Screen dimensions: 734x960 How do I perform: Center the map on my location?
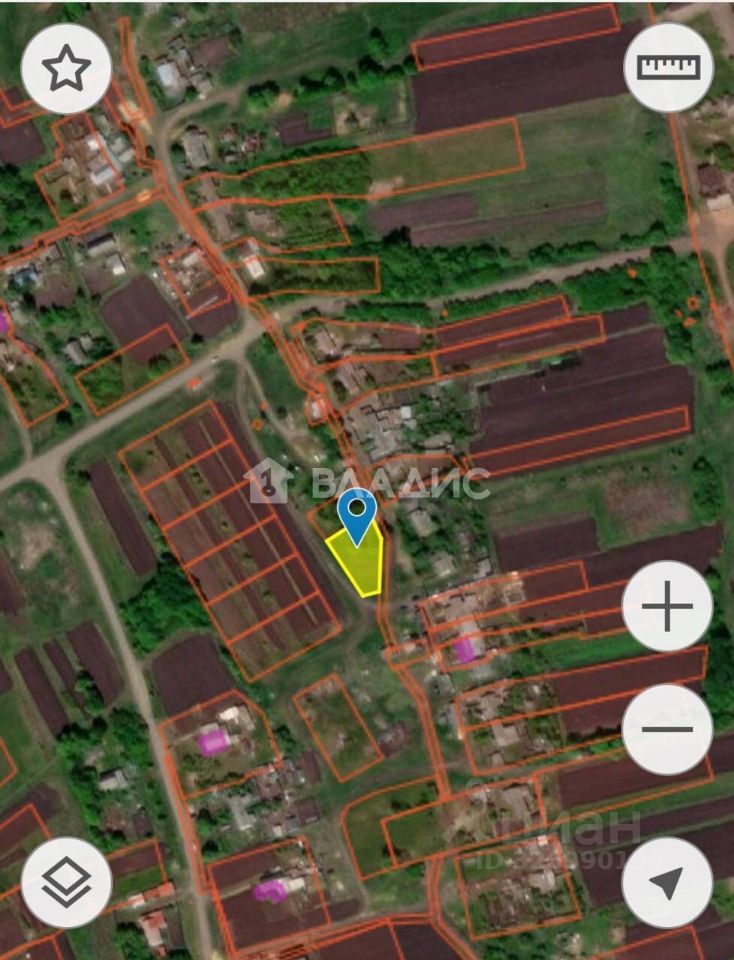tap(667, 881)
